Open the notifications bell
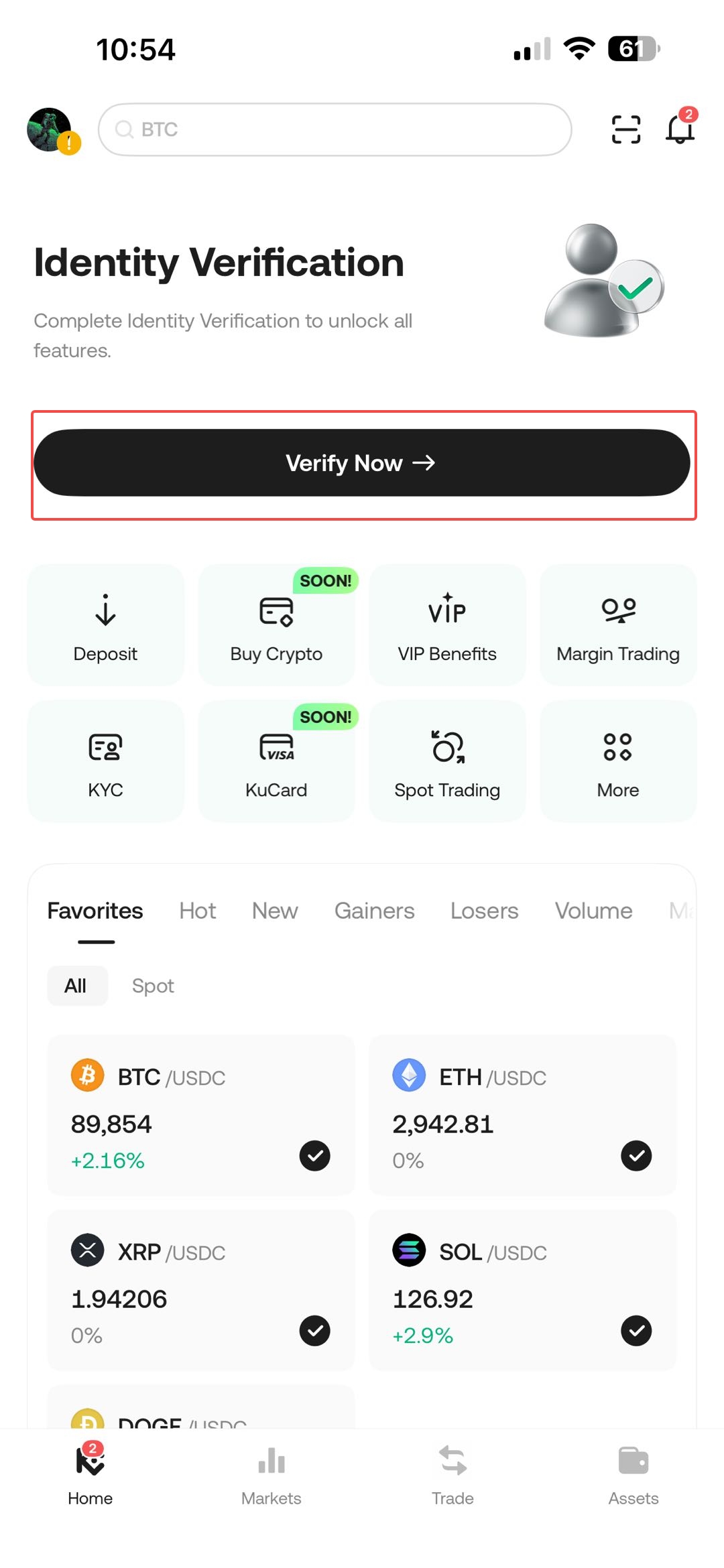Image resolution: width=724 pixels, height=1568 pixels. coord(680,127)
